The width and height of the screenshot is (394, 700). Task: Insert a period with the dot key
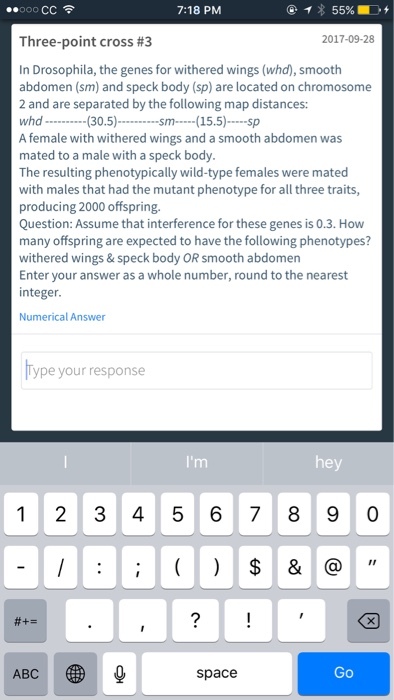coord(89,621)
